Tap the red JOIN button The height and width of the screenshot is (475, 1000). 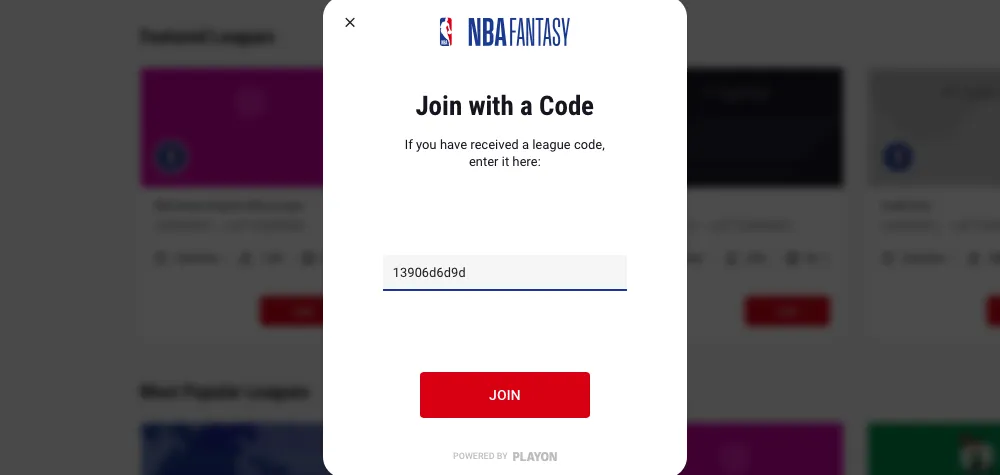coord(504,395)
